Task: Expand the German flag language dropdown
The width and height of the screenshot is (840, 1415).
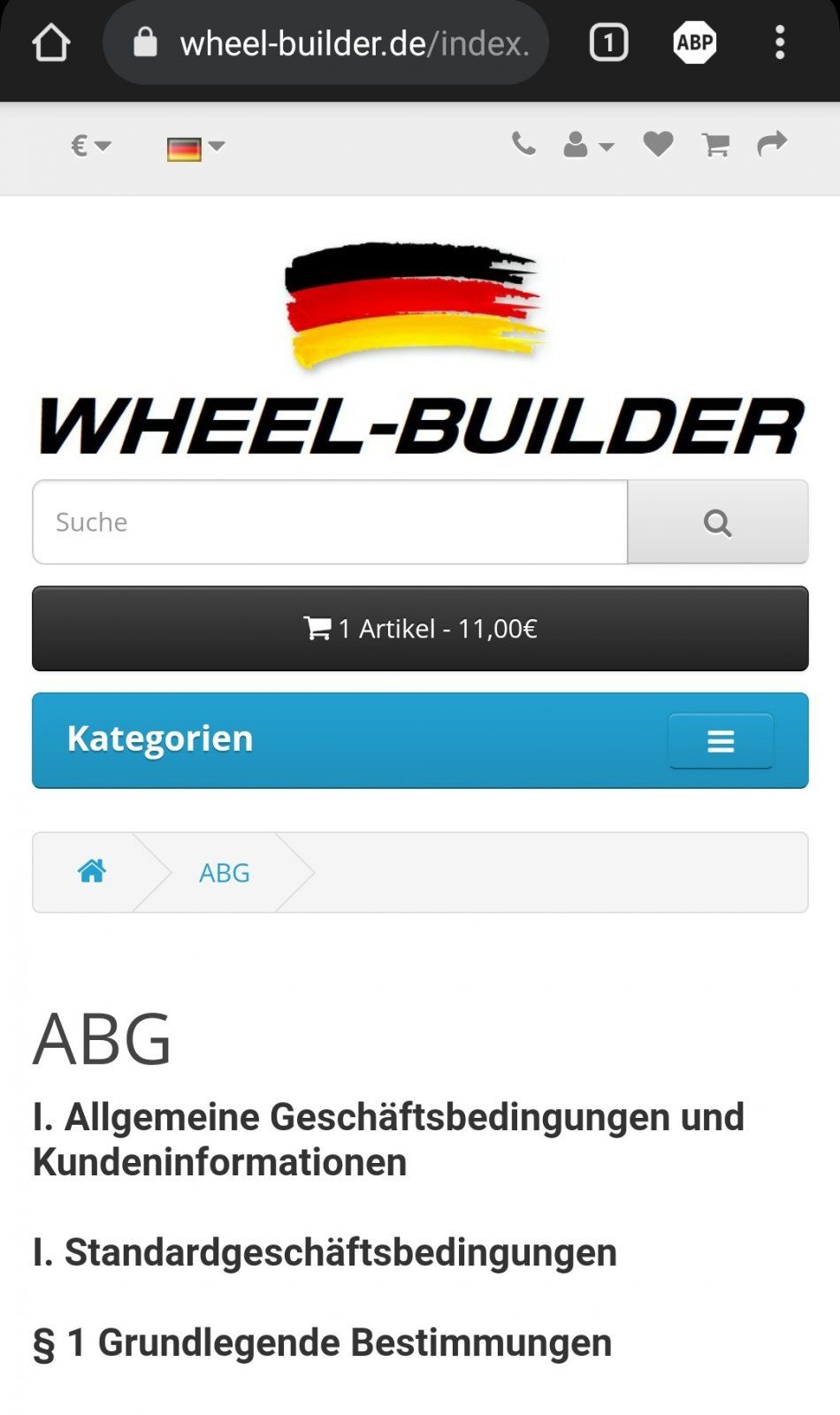Action: [195, 147]
